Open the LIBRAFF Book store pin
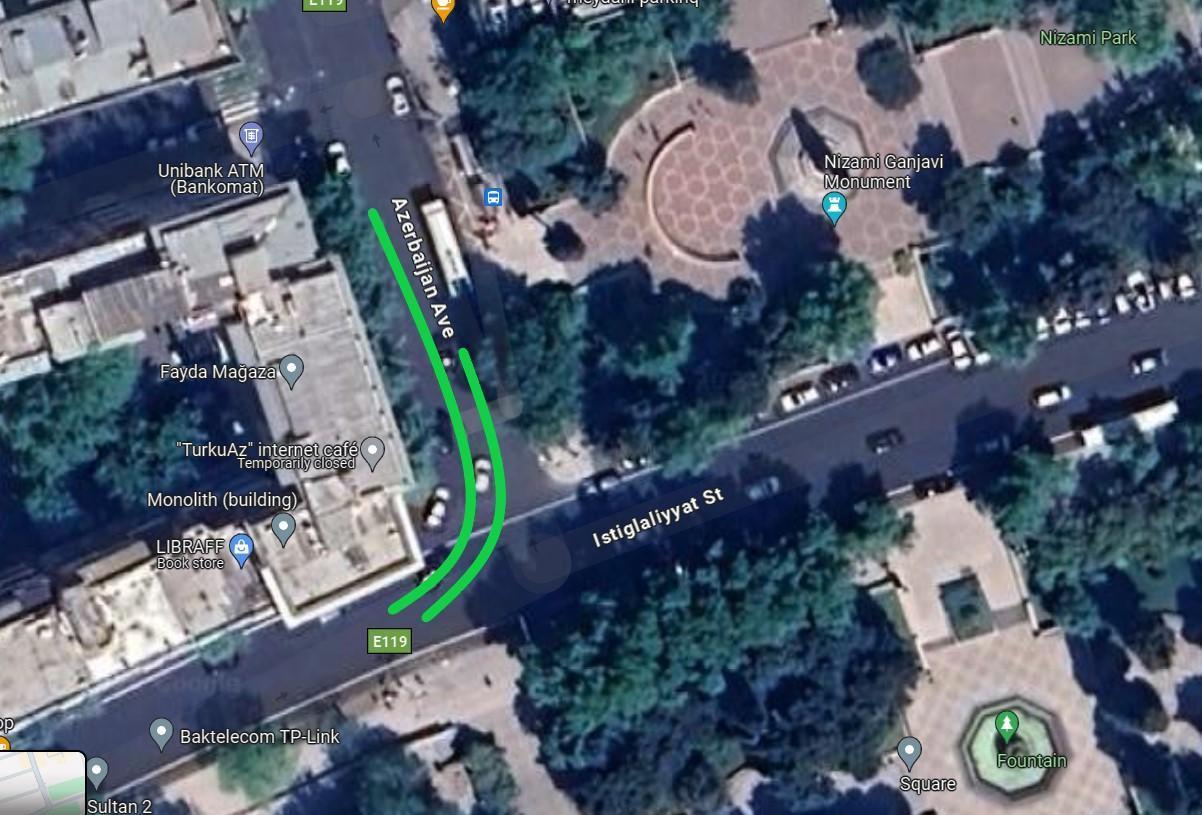1202x815 pixels. tap(241, 548)
